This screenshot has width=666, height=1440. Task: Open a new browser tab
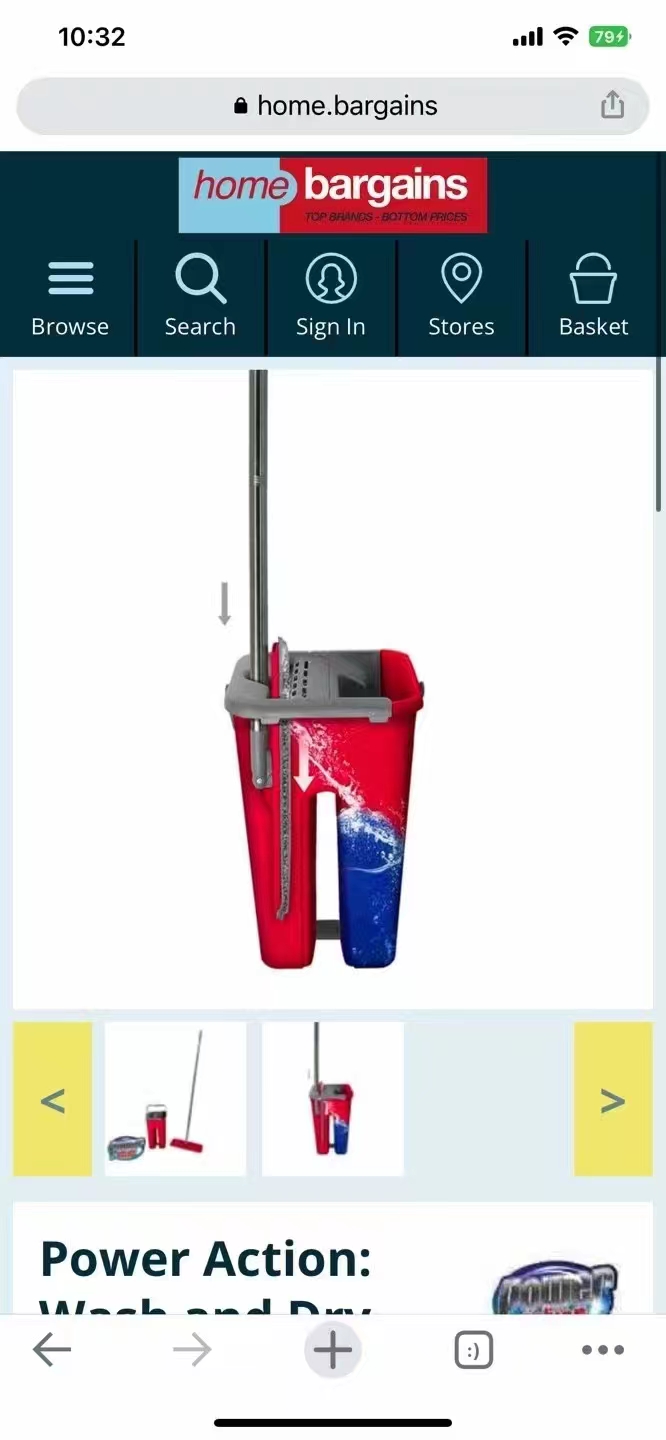click(x=333, y=1350)
